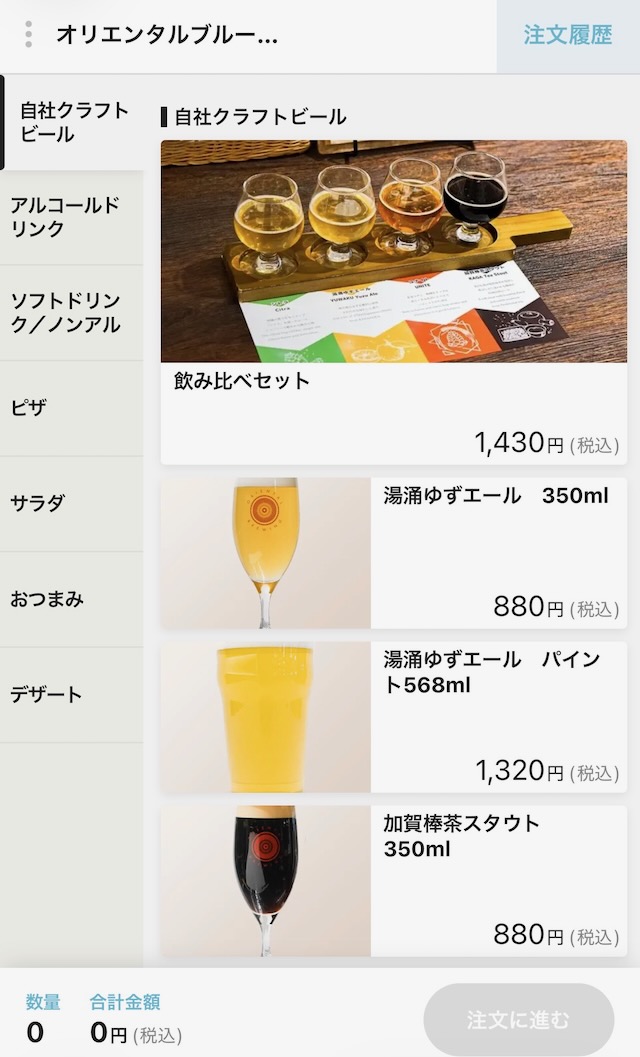Browse the サラダ category
640x1057 pixels.
(x=72, y=503)
